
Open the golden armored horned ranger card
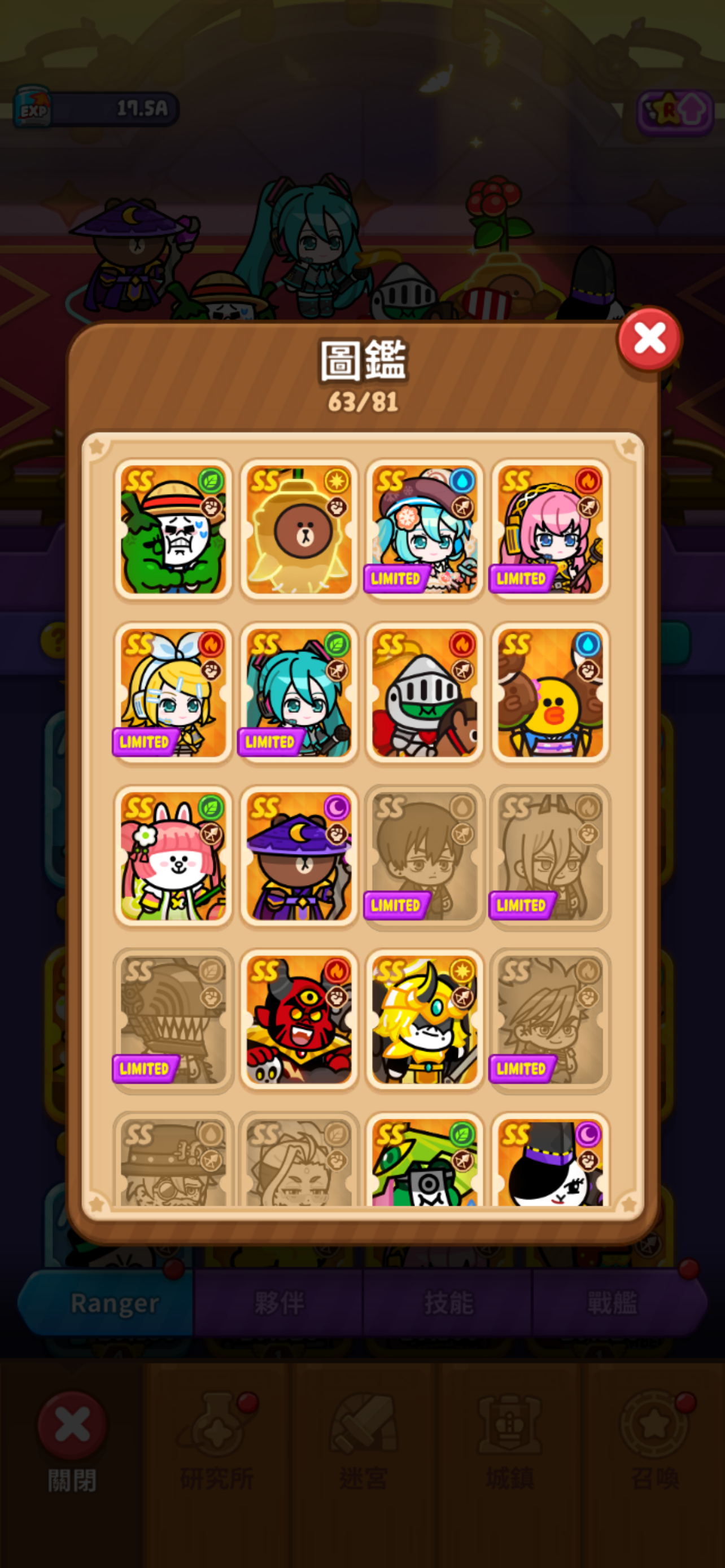[424, 1019]
